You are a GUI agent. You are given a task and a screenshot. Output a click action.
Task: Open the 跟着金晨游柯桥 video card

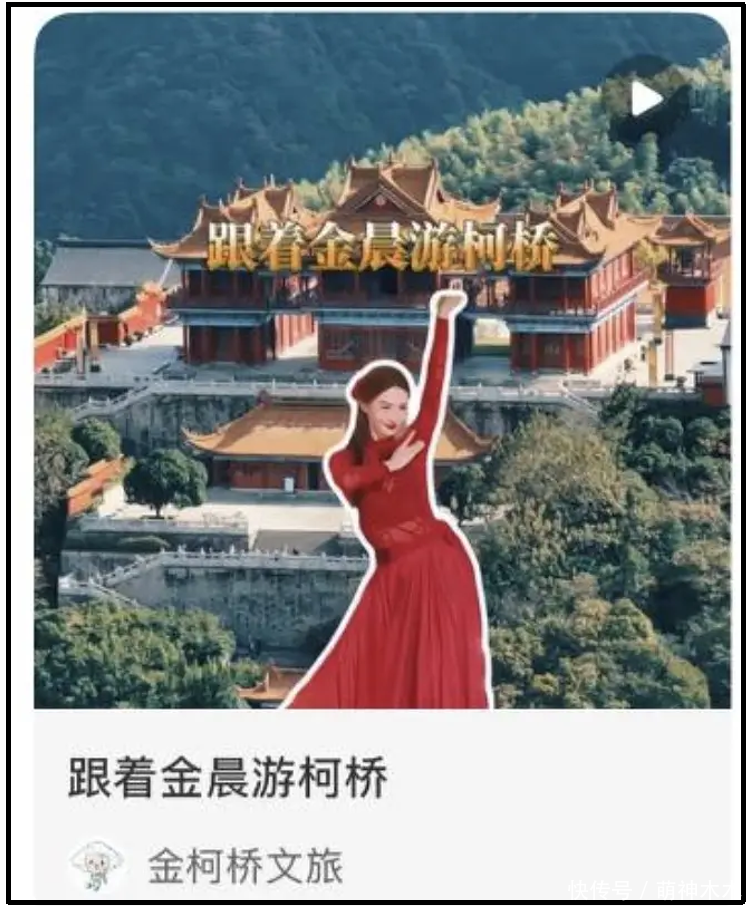coord(227,779)
